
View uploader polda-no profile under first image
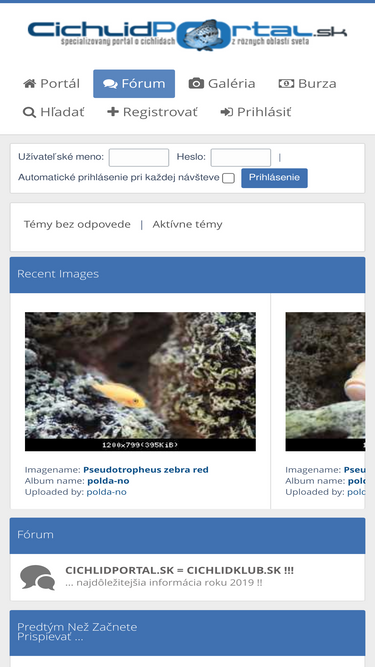click(107, 492)
